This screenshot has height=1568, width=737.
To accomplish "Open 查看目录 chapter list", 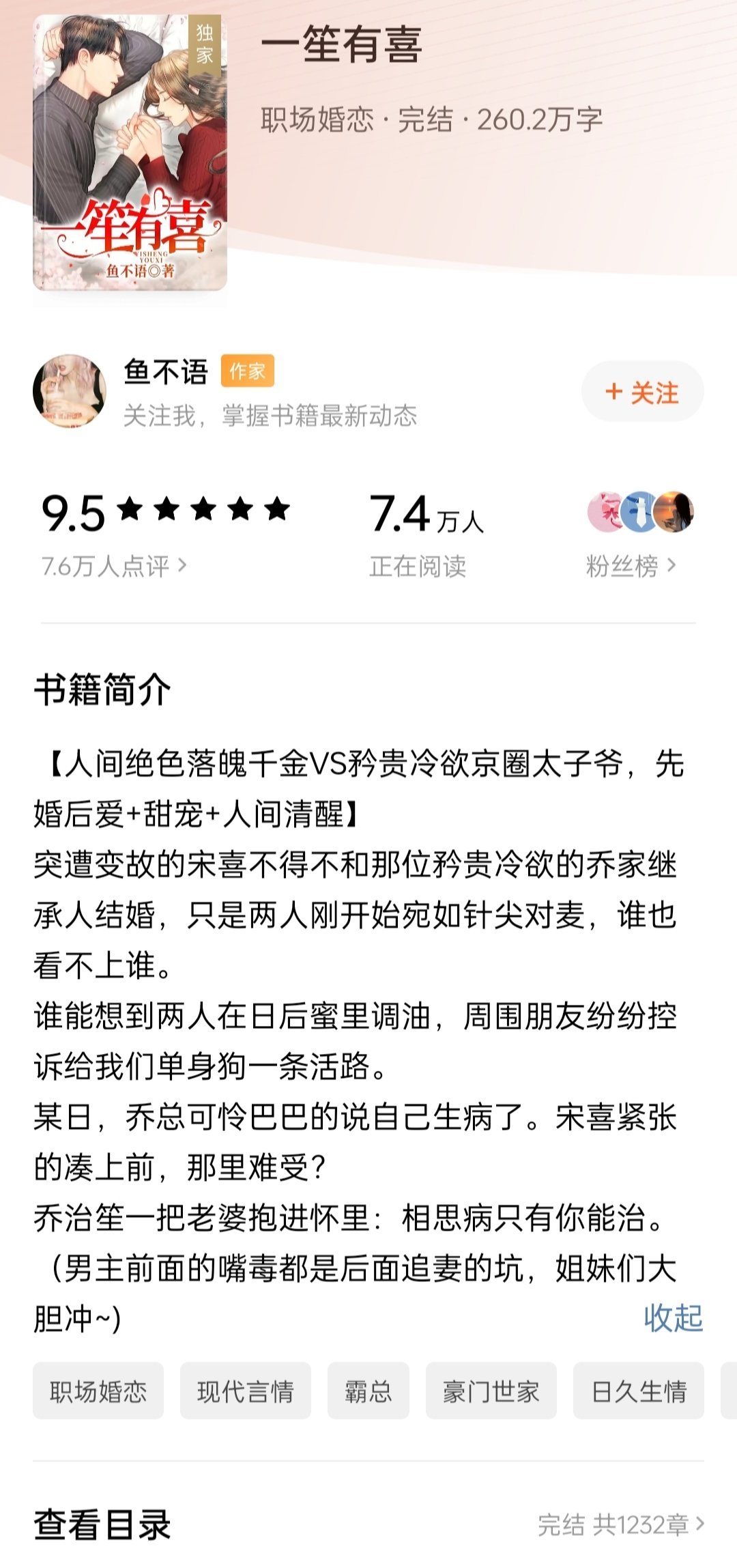I will point(369,1524).
